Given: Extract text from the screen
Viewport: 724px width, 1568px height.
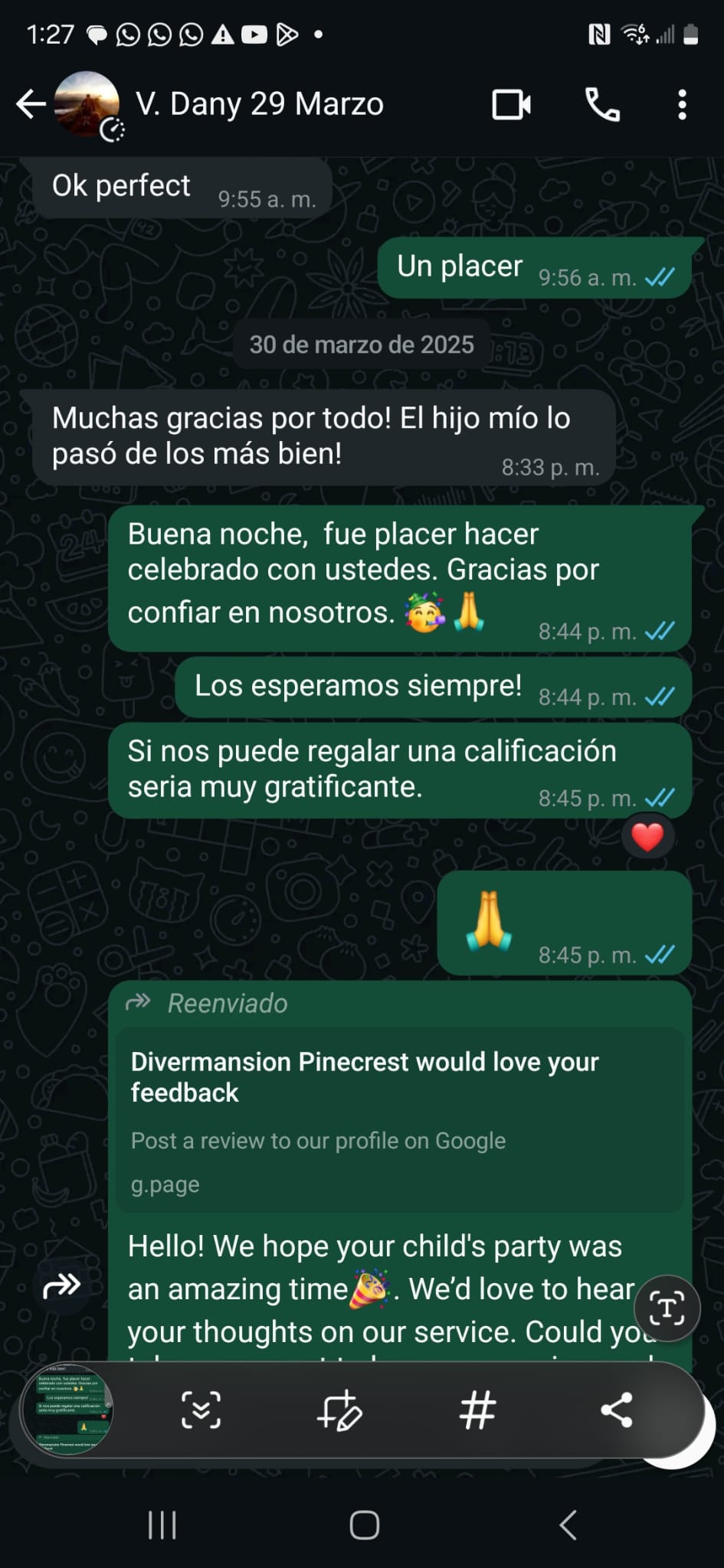Looking at the screenshot, I should click(667, 1308).
